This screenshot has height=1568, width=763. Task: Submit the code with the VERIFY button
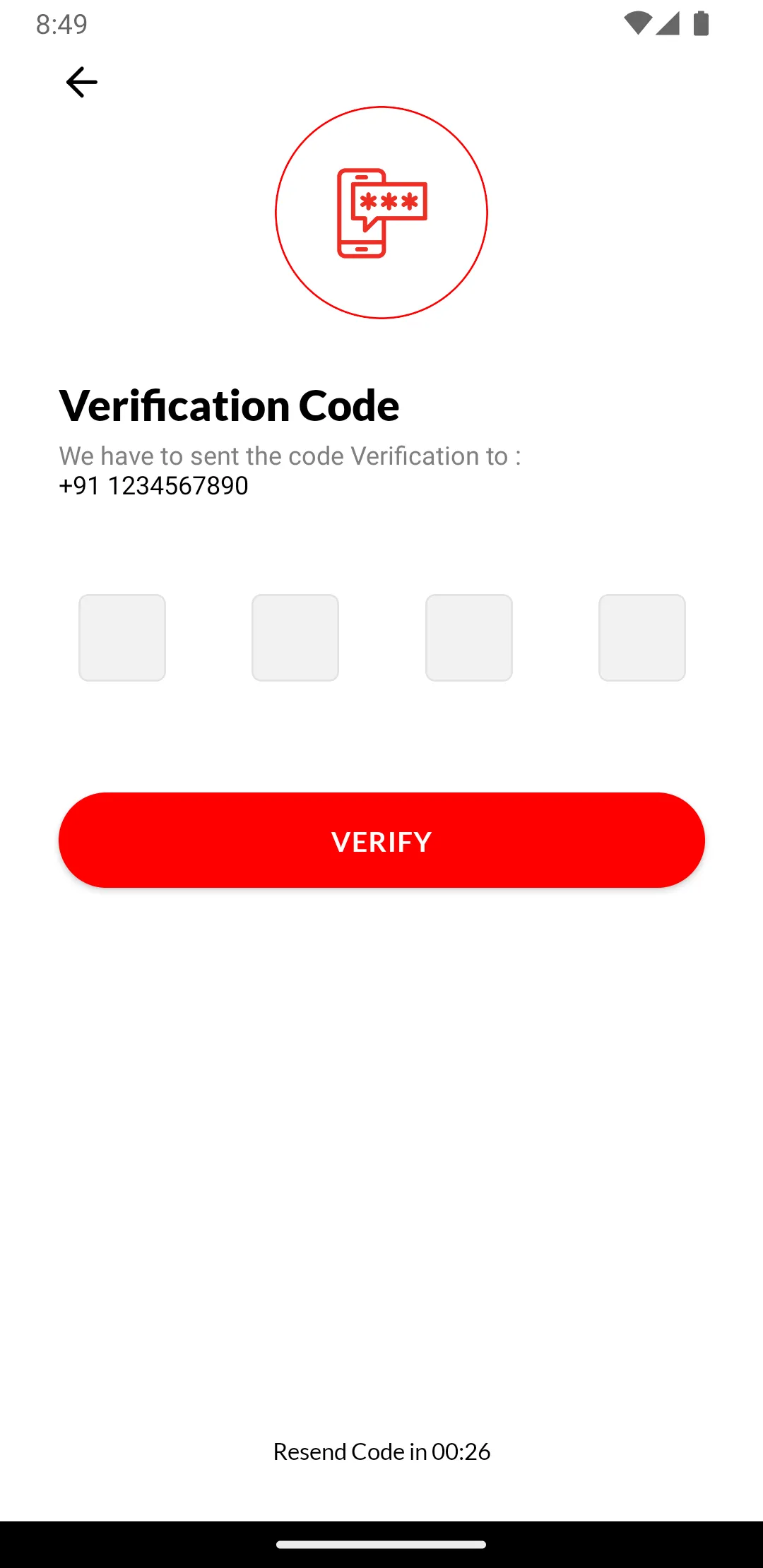[x=381, y=841]
